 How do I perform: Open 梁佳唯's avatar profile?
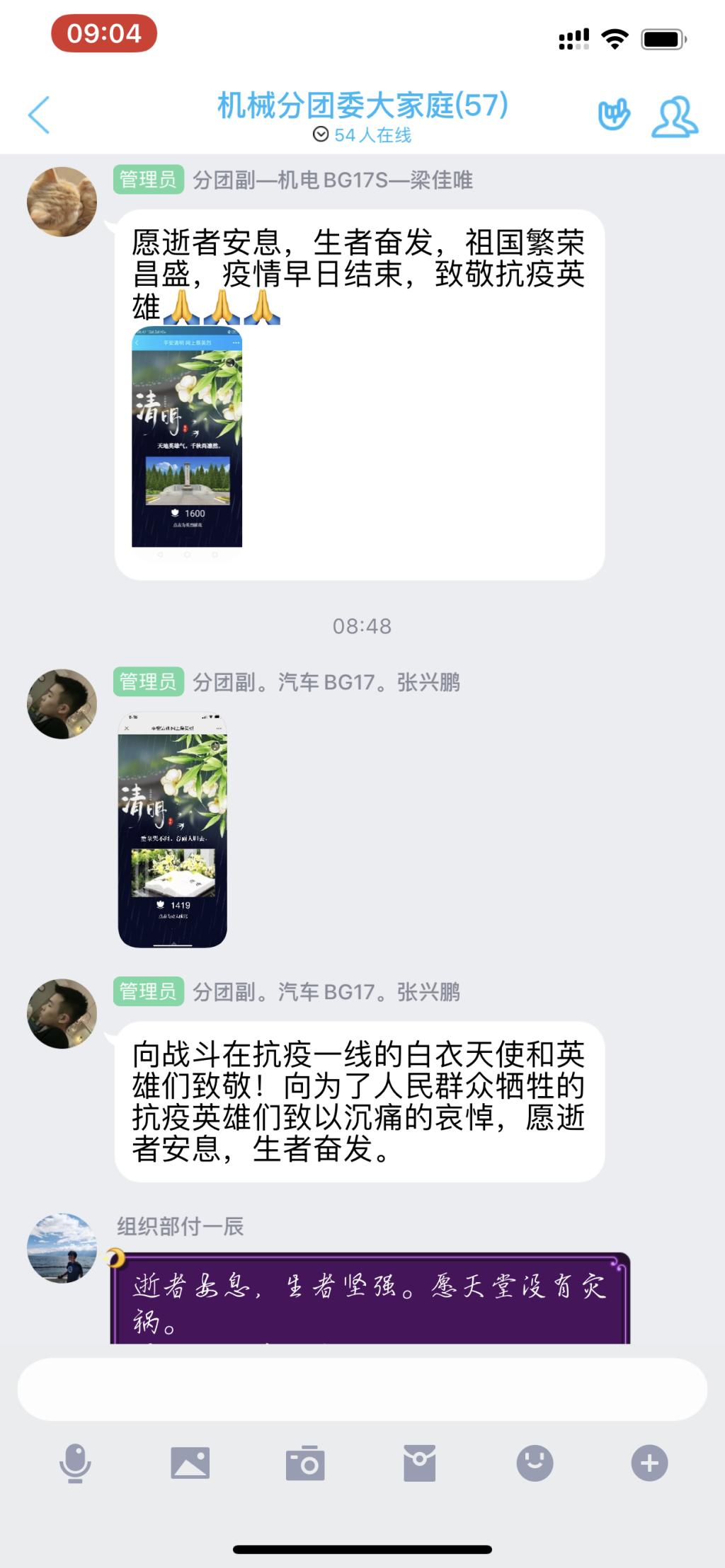[62, 202]
